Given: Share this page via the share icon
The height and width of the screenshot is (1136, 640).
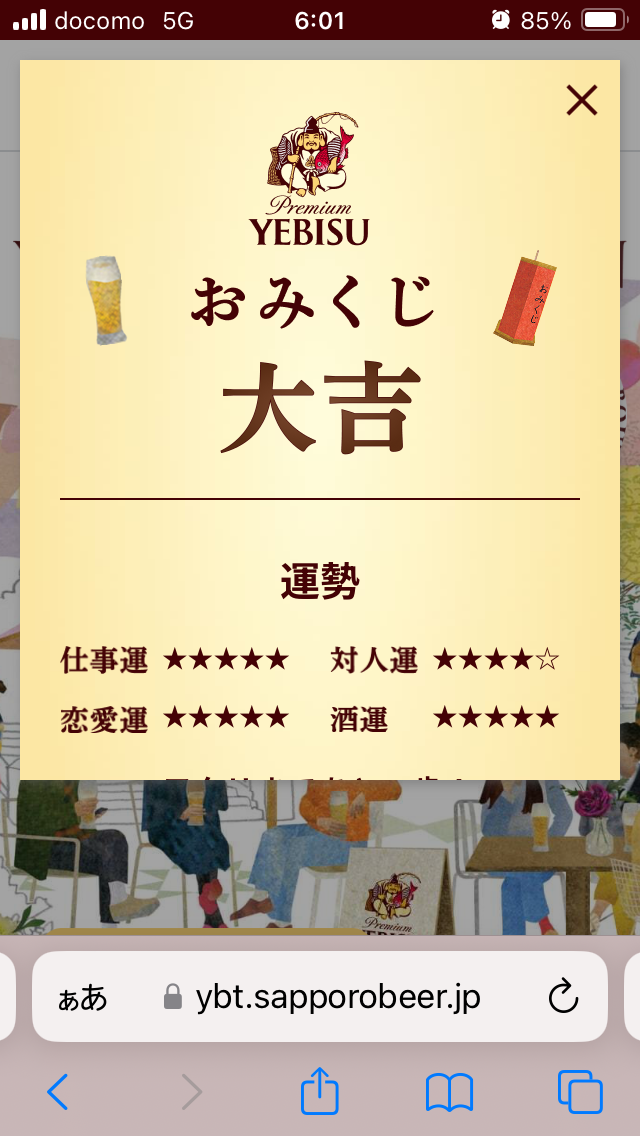Looking at the screenshot, I should (320, 1090).
